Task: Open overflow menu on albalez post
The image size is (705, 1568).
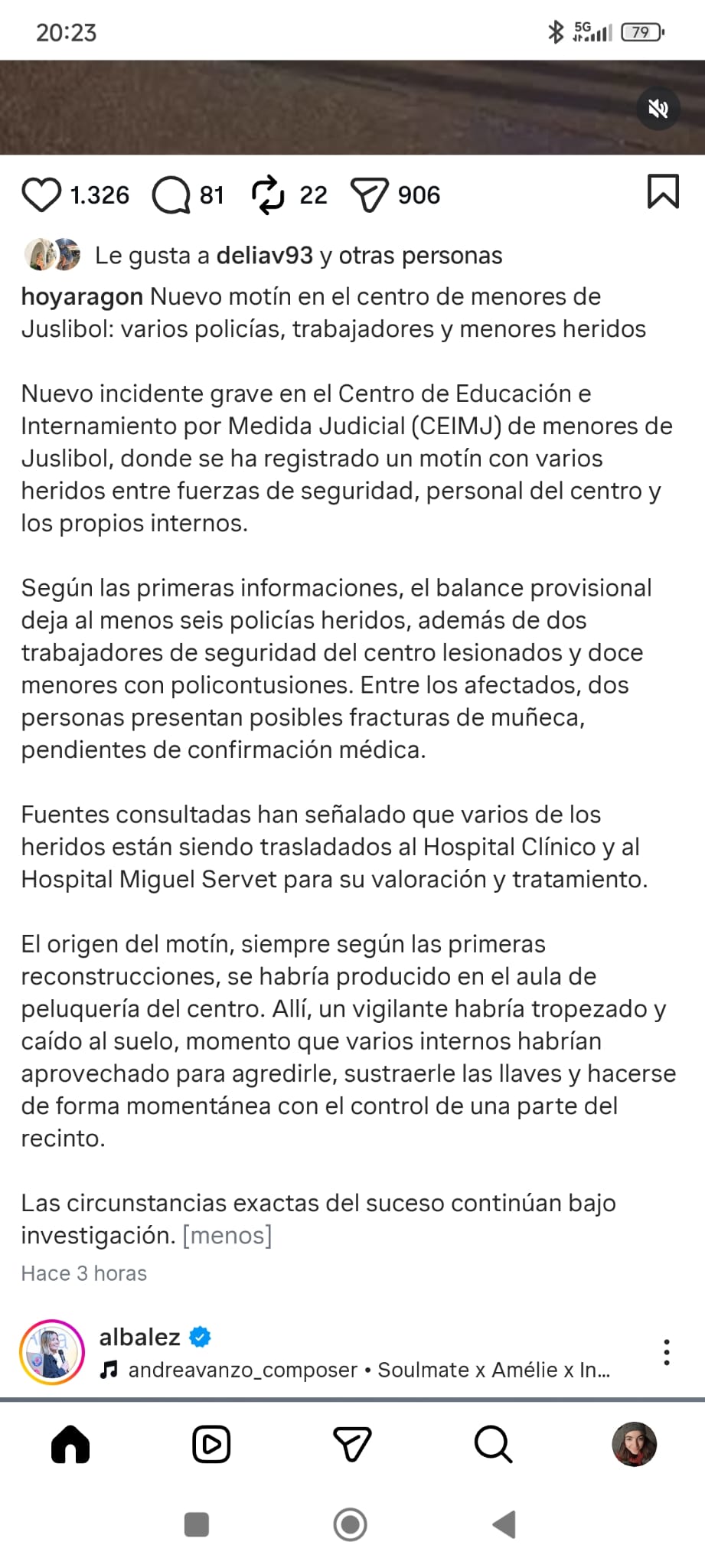Action: pyautogui.click(x=667, y=1352)
